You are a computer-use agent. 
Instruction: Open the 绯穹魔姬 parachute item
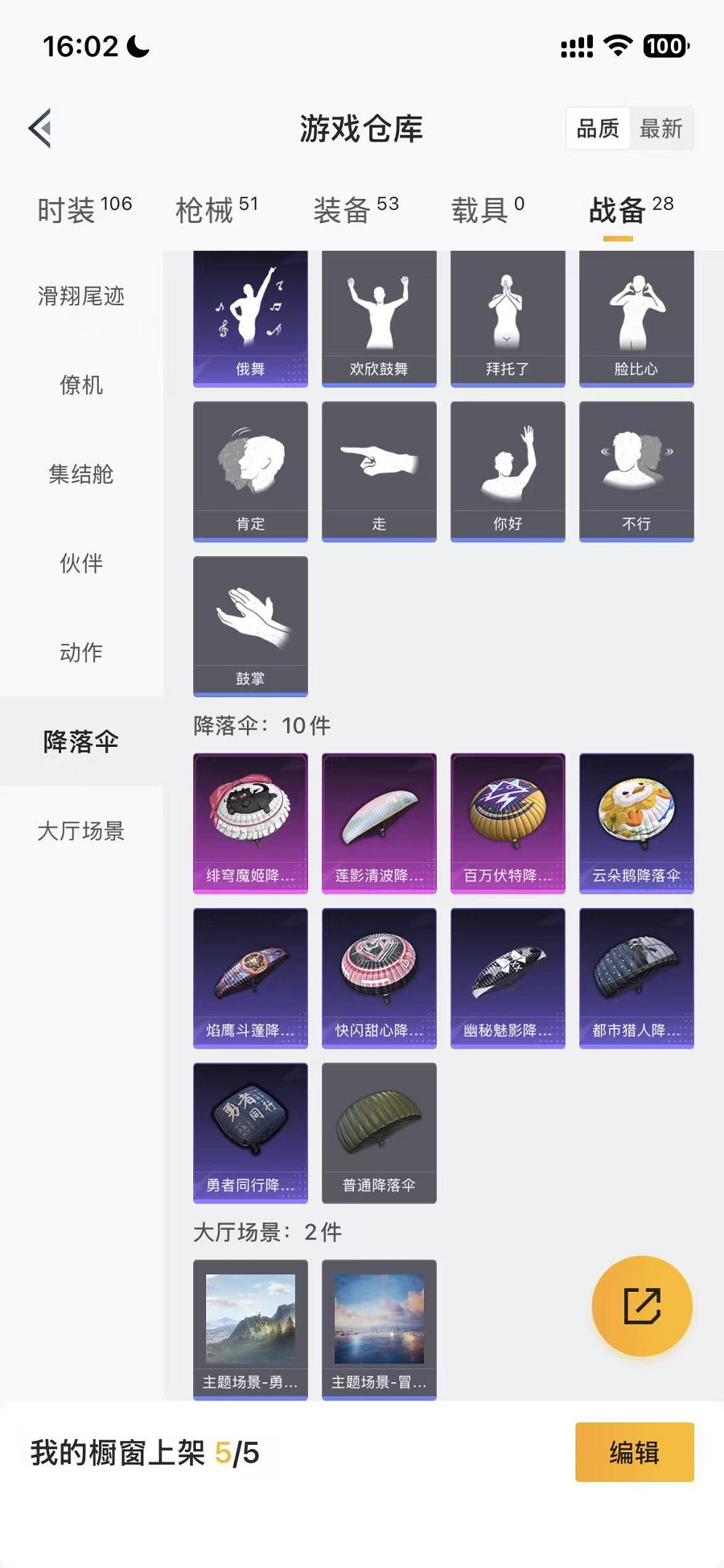tap(250, 823)
